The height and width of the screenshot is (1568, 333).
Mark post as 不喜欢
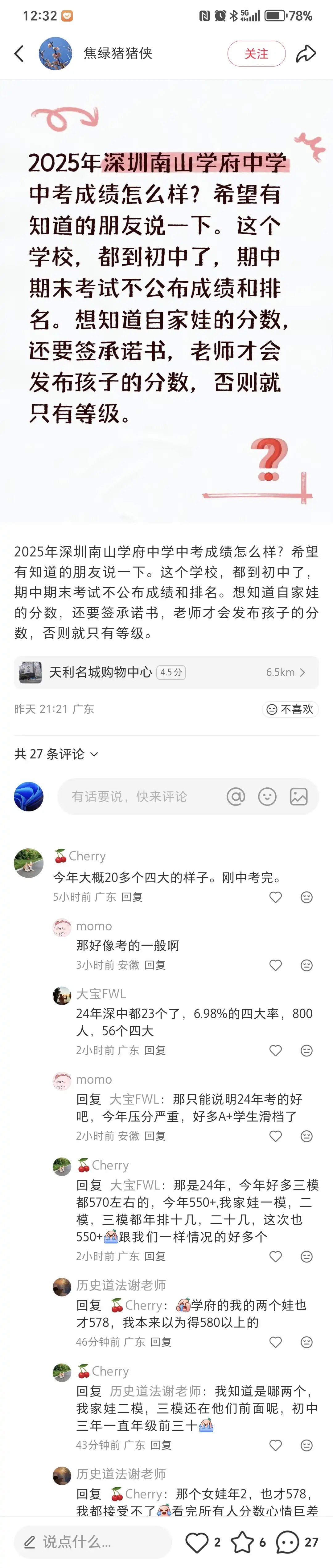(290, 709)
